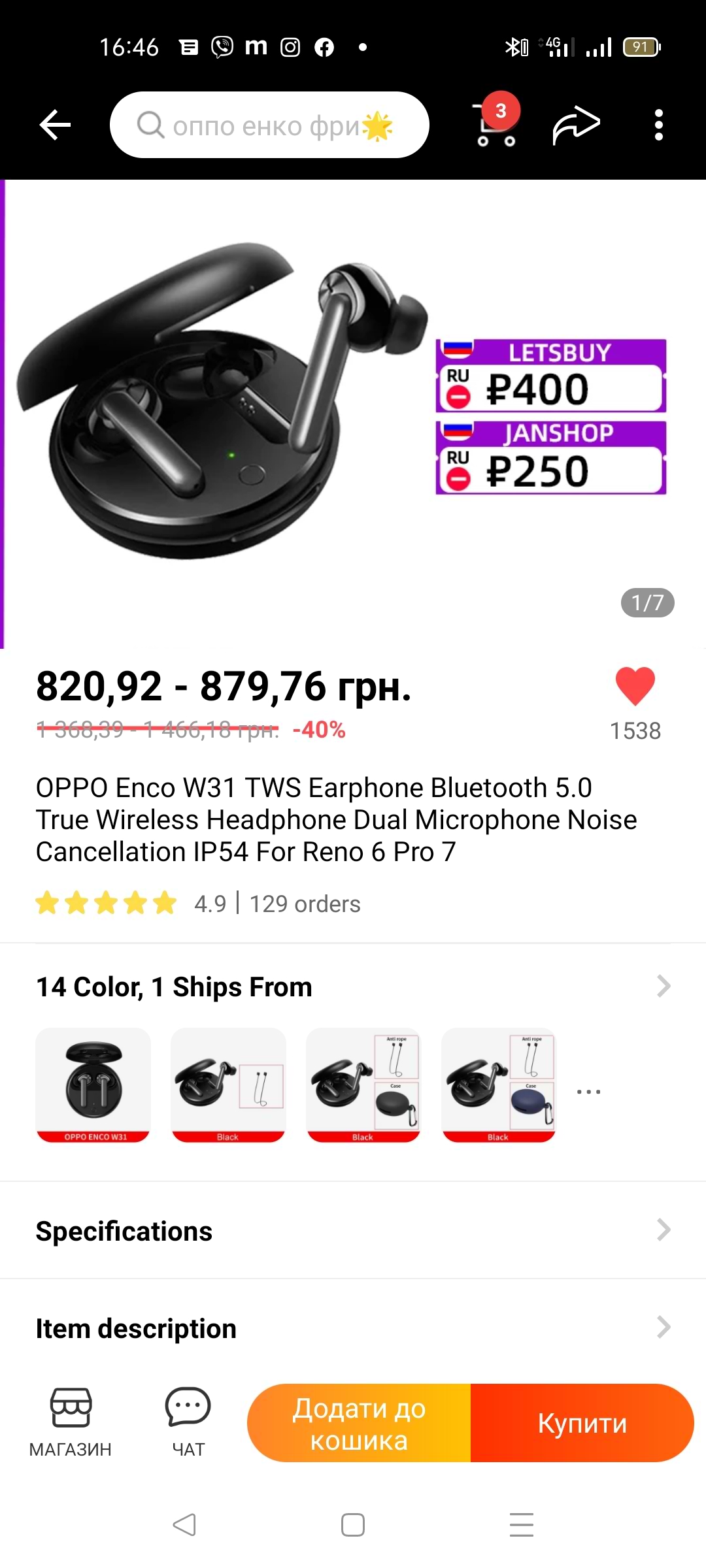Show more color variants via the ellipsis
The height and width of the screenshot is (1568, 706).
pyautogui.click(x=588, y=1091)
